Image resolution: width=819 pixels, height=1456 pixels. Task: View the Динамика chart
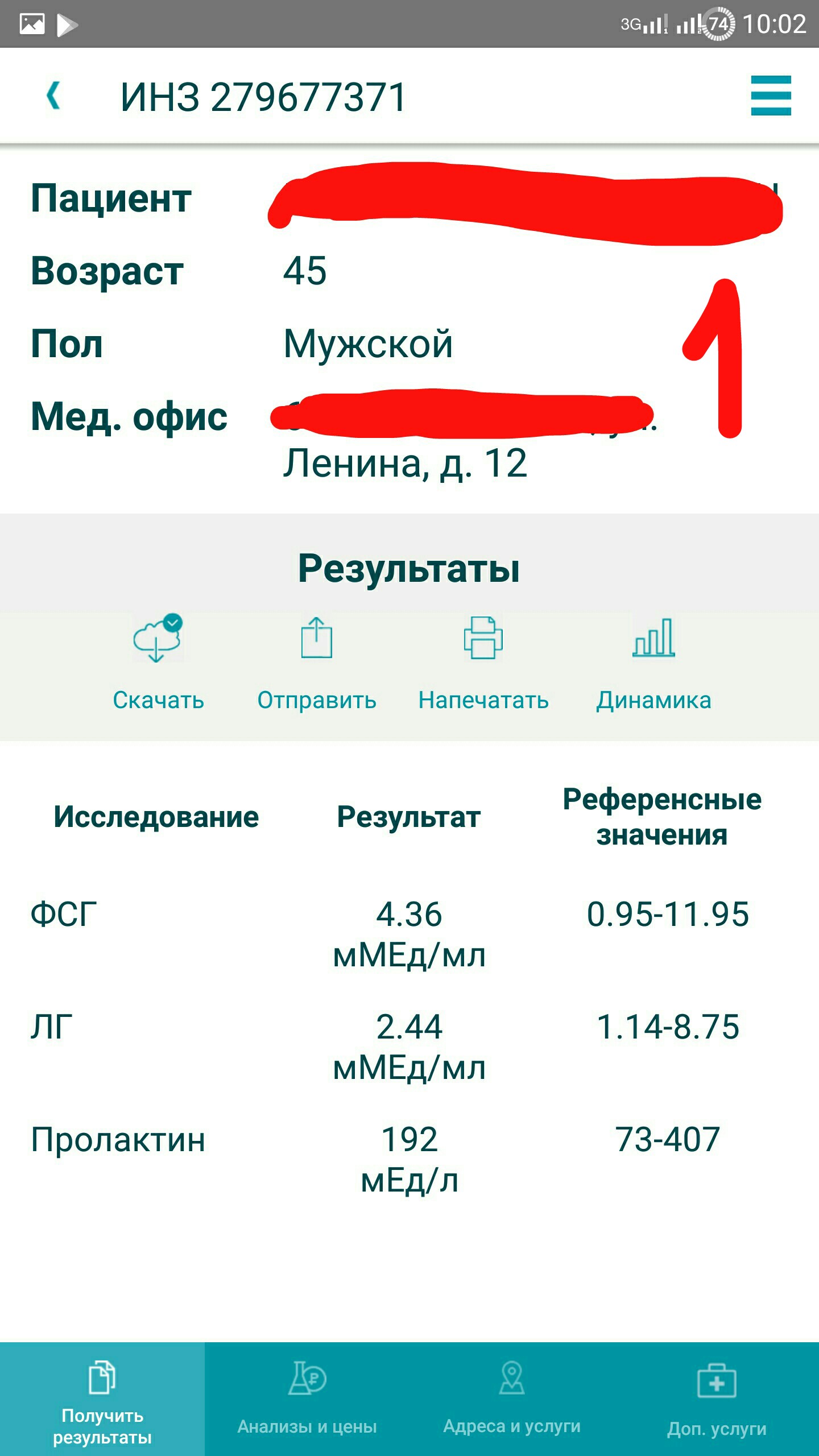pyautogui.click(x=653, y=663)
